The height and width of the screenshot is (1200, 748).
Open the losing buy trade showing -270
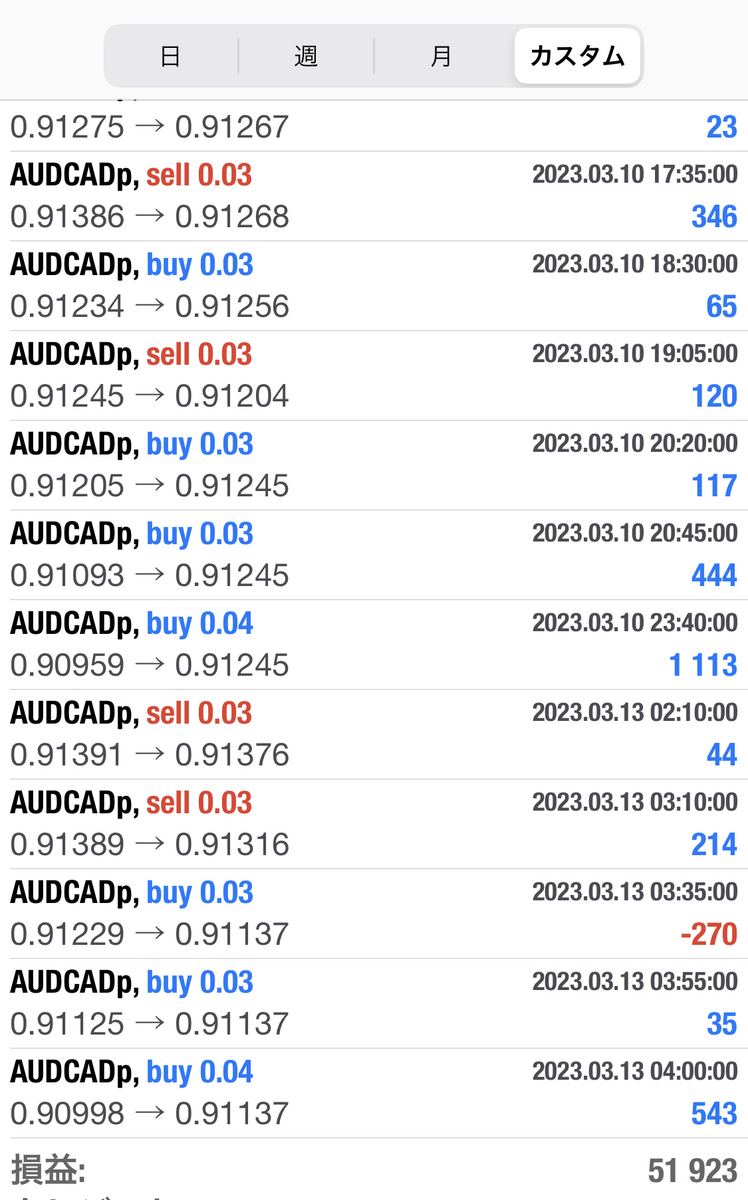tap(374, 914)
